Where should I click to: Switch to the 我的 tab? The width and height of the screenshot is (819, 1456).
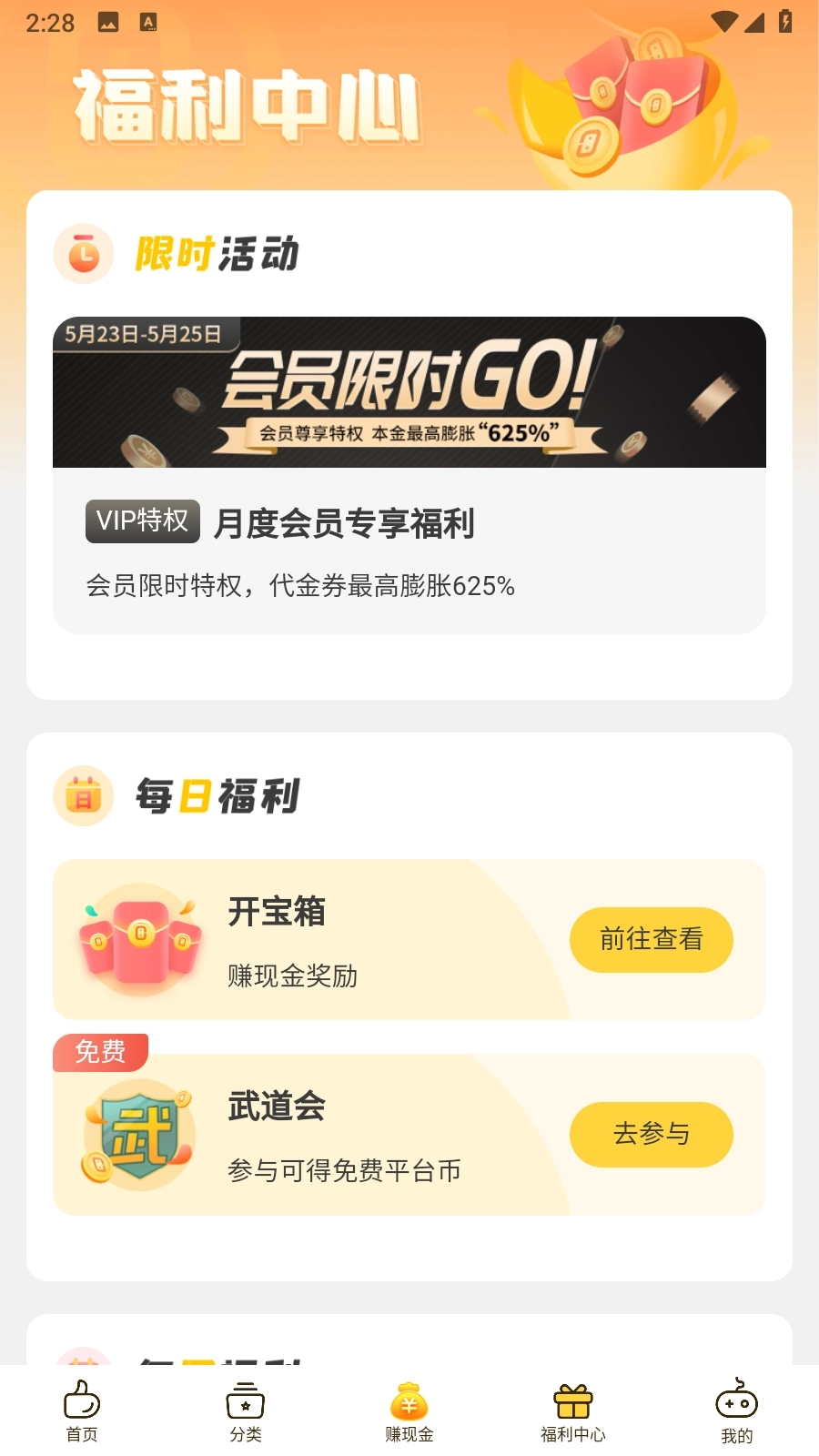[736, 1410]
